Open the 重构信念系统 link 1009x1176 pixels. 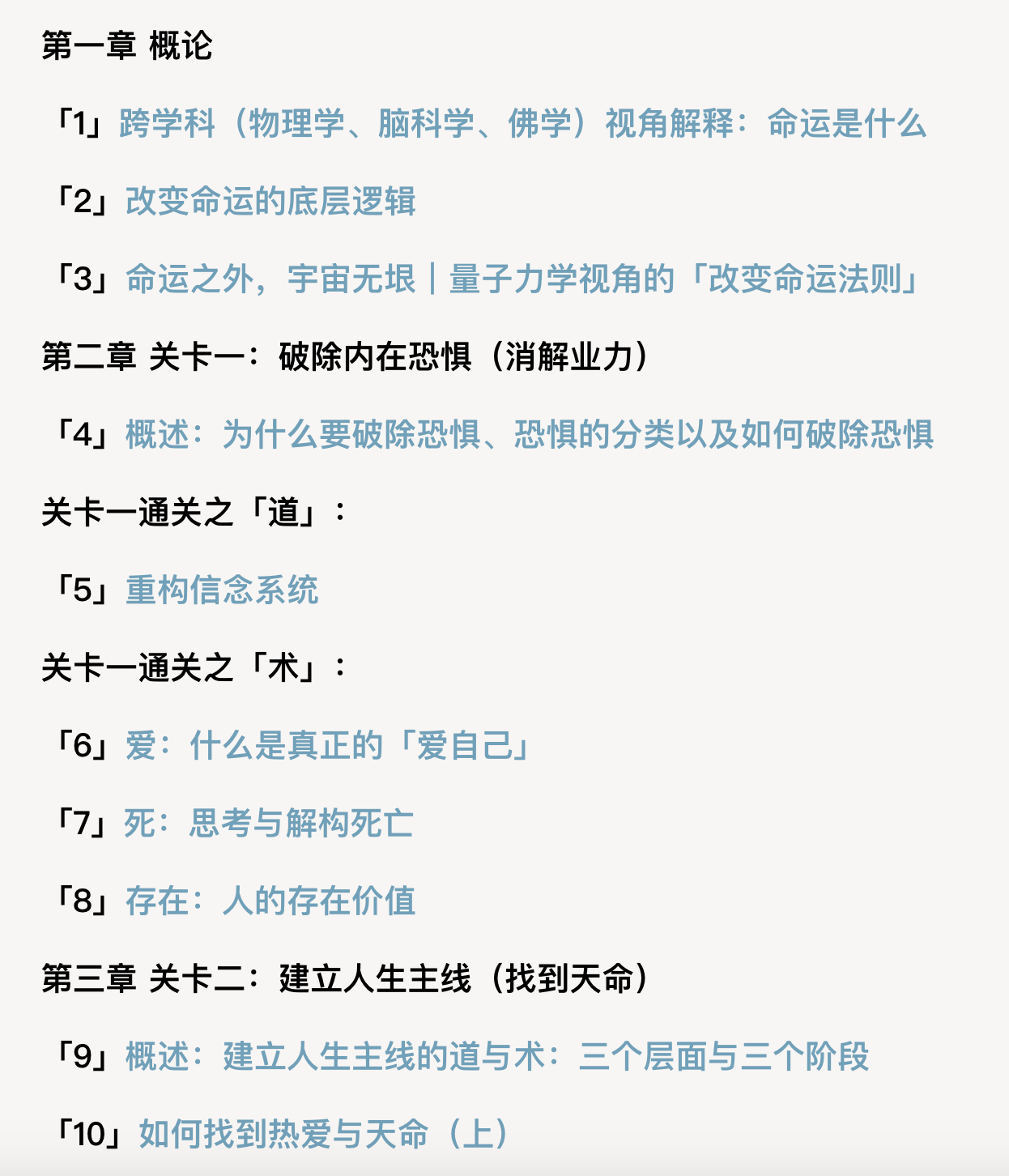coord(222,590)
